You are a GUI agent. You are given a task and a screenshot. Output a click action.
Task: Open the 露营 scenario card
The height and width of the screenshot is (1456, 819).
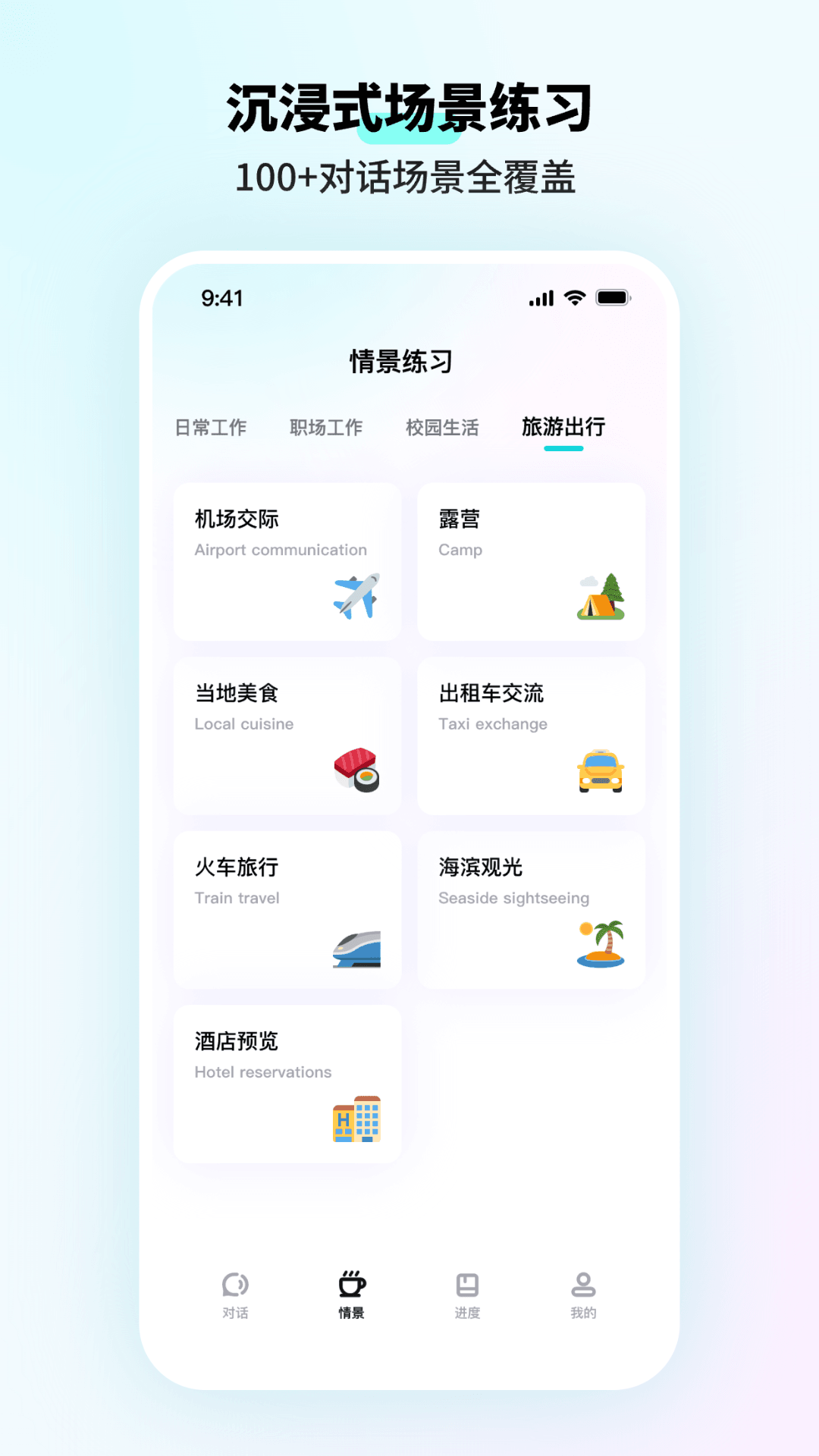click(x=531, y=560)
